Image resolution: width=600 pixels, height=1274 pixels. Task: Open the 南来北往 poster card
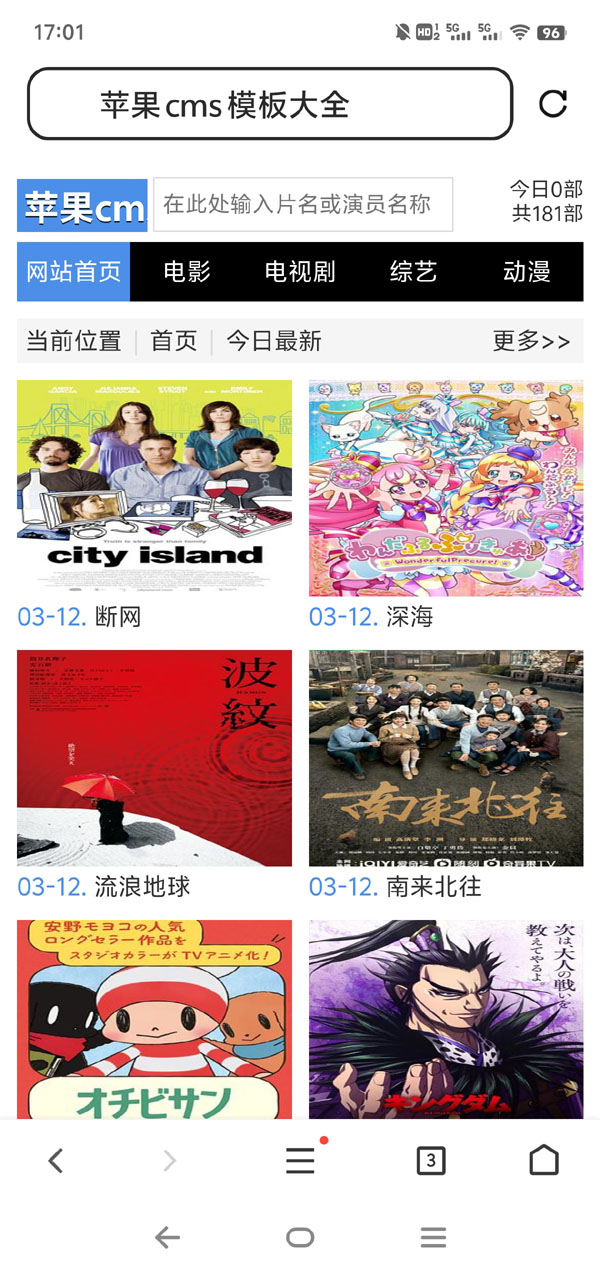(x=446, y=758)
